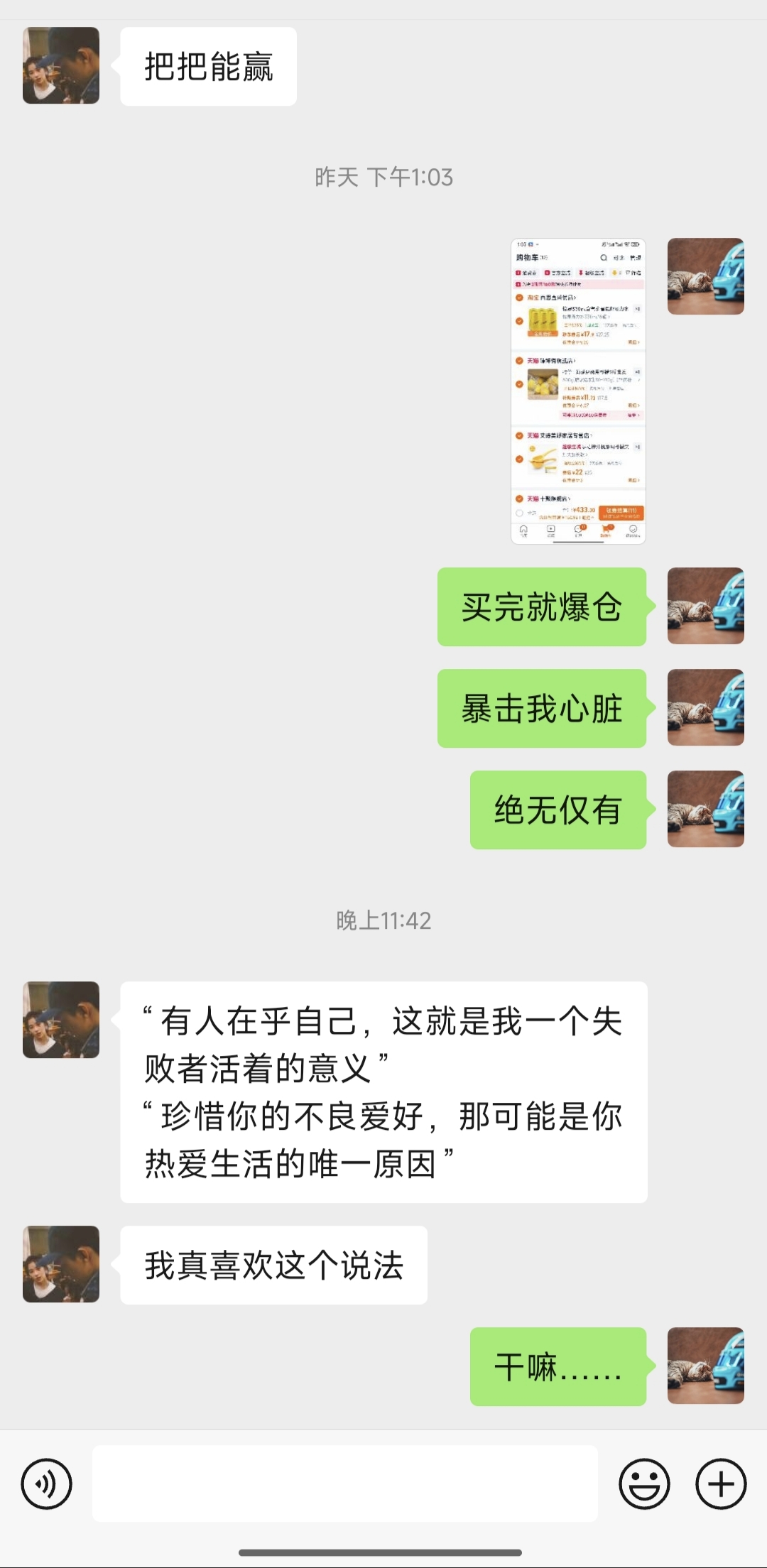Open contact avatar beside 把把能赢 message
The image size is (767, 1568).
(x=61, y=65)
